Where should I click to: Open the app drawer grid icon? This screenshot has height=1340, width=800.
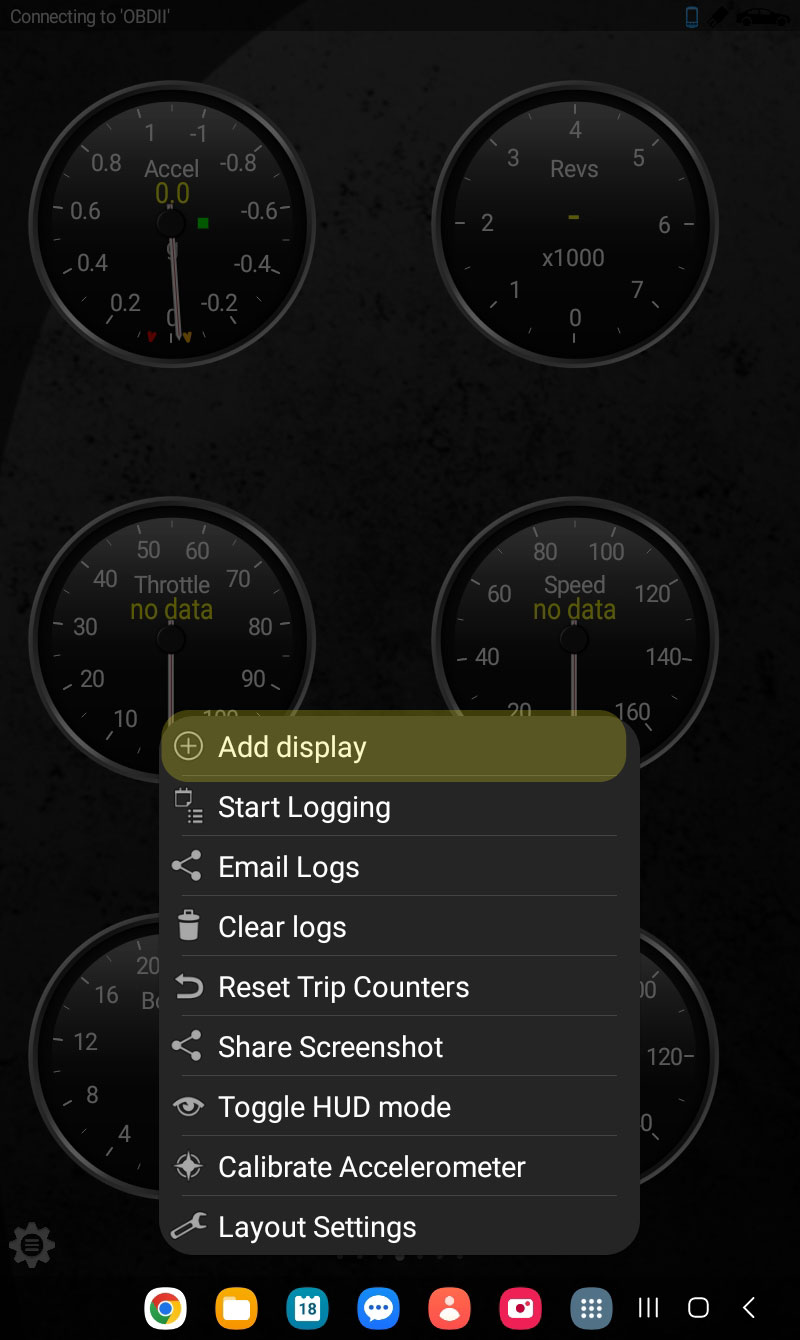(x=591, y=1308)
